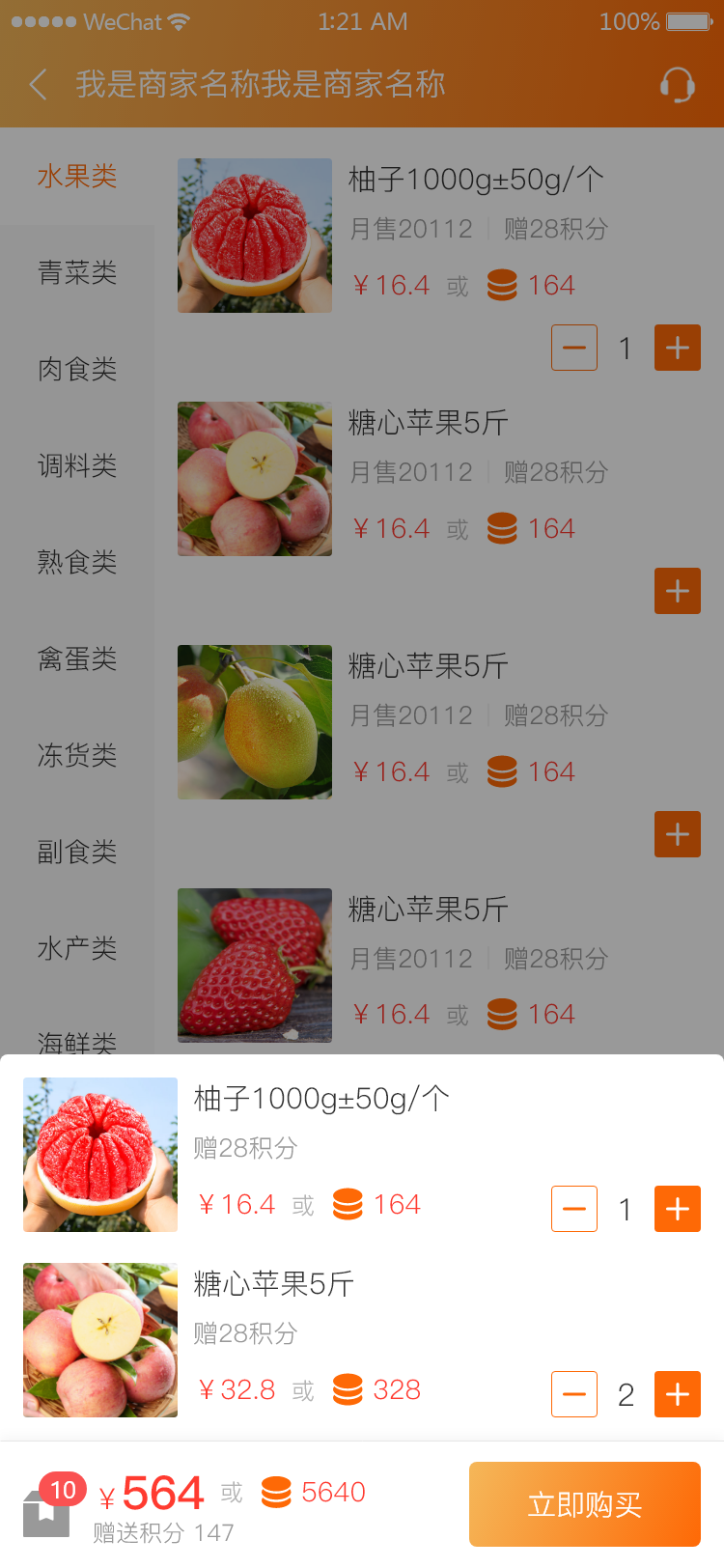Switch to the 青菜类 category
This screenshot has width=724, height=1568.
77,273
